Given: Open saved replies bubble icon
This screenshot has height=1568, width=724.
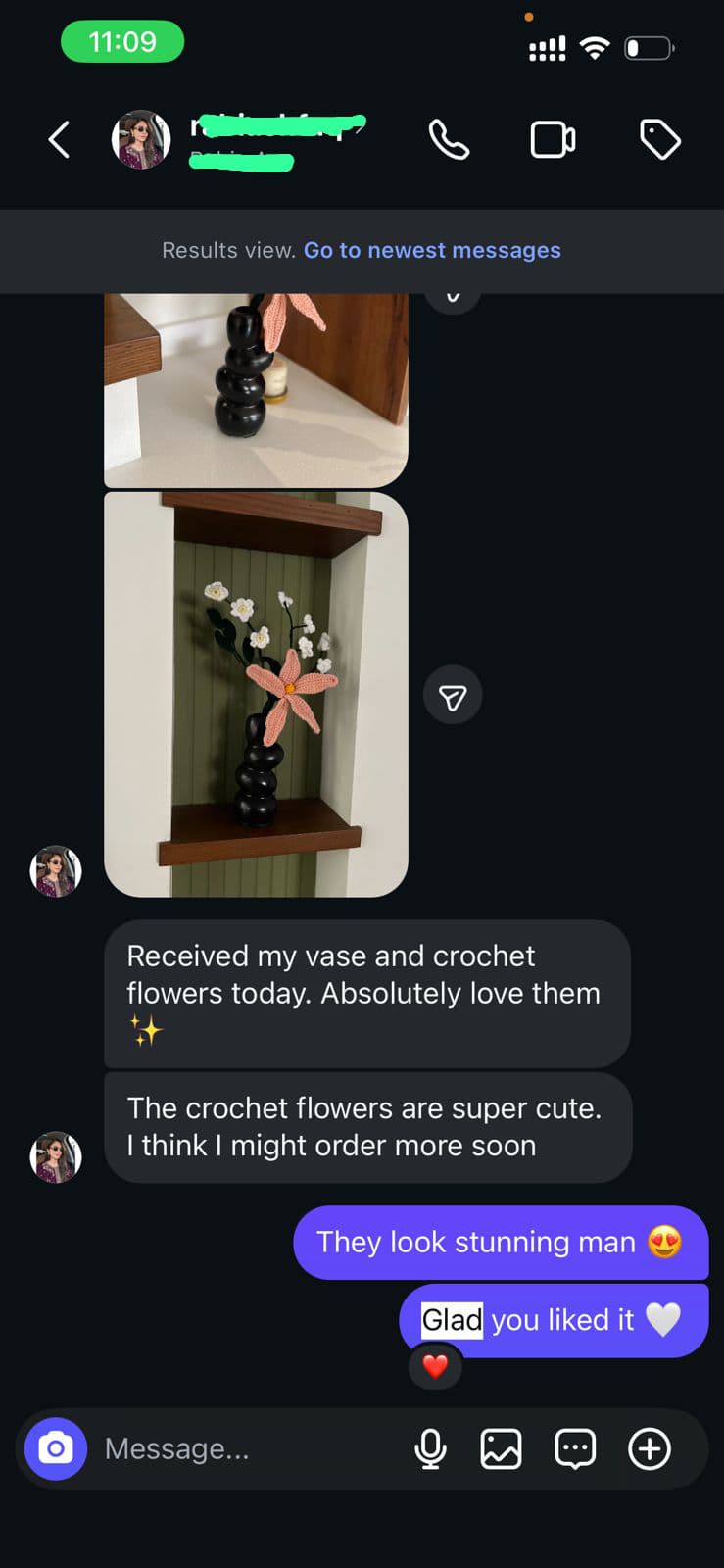Looking at the screenshot, I should 575,1448.
